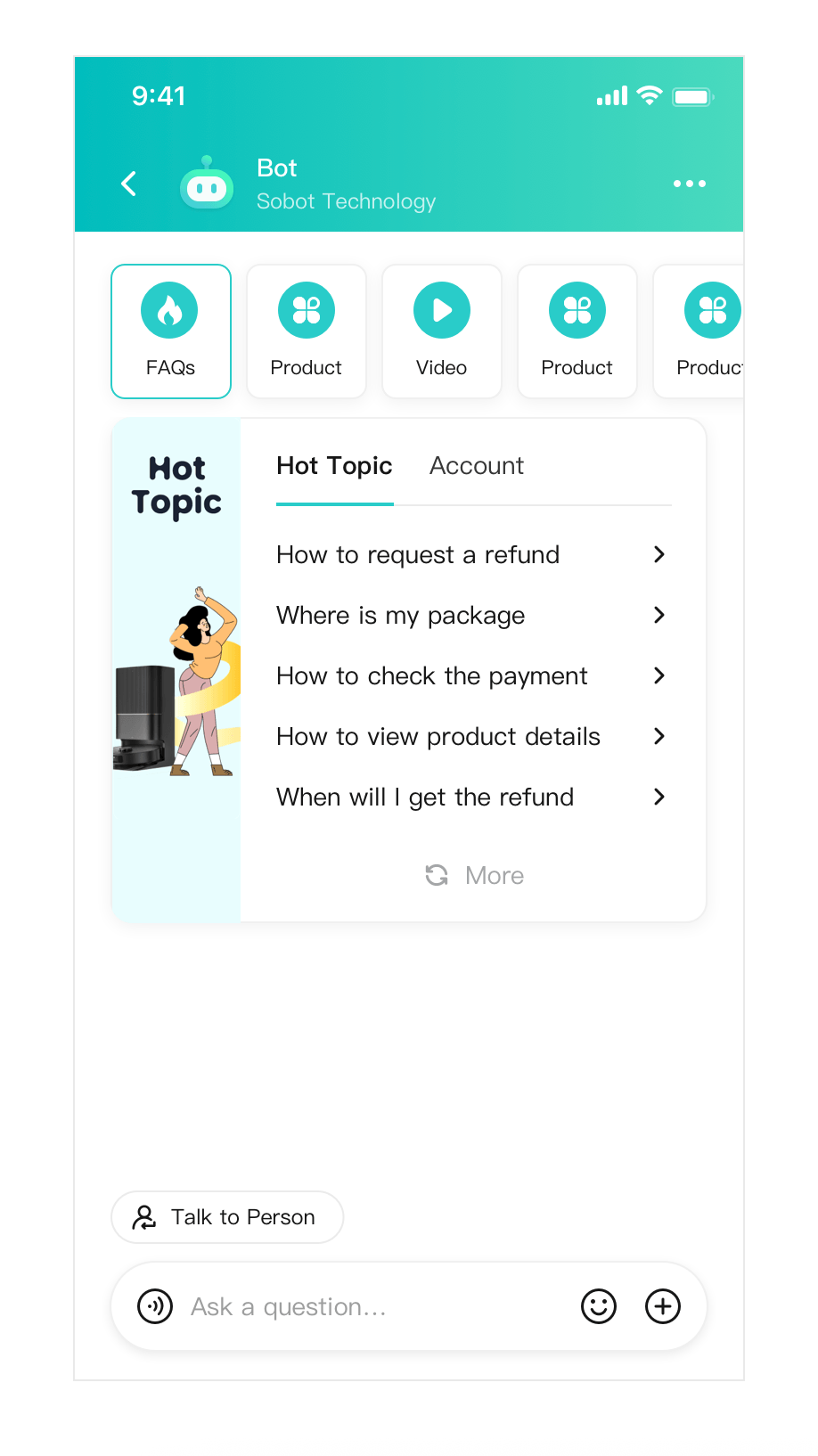Switch to voice input mode

click(x=155, y=1307)
